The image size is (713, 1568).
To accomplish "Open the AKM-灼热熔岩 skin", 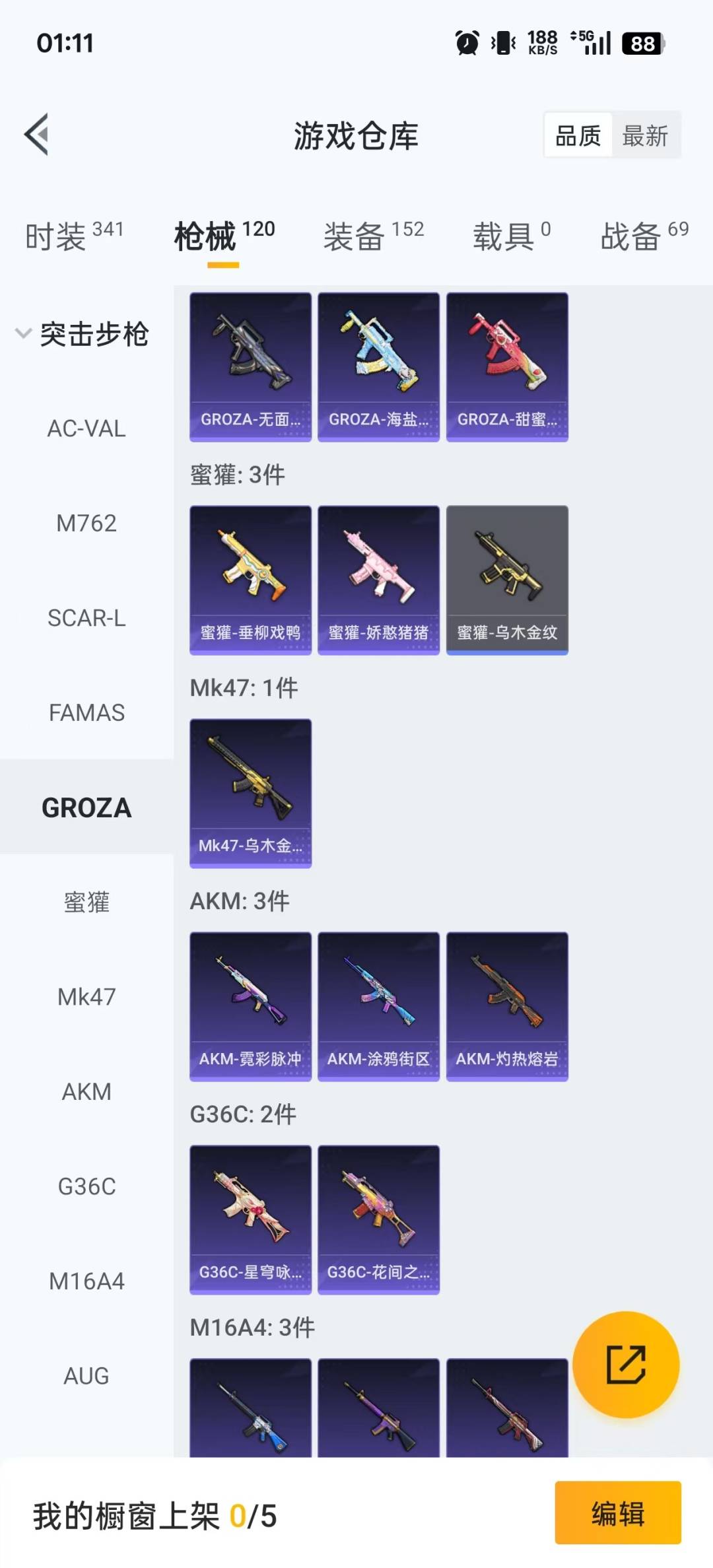I will point(507,1006).
